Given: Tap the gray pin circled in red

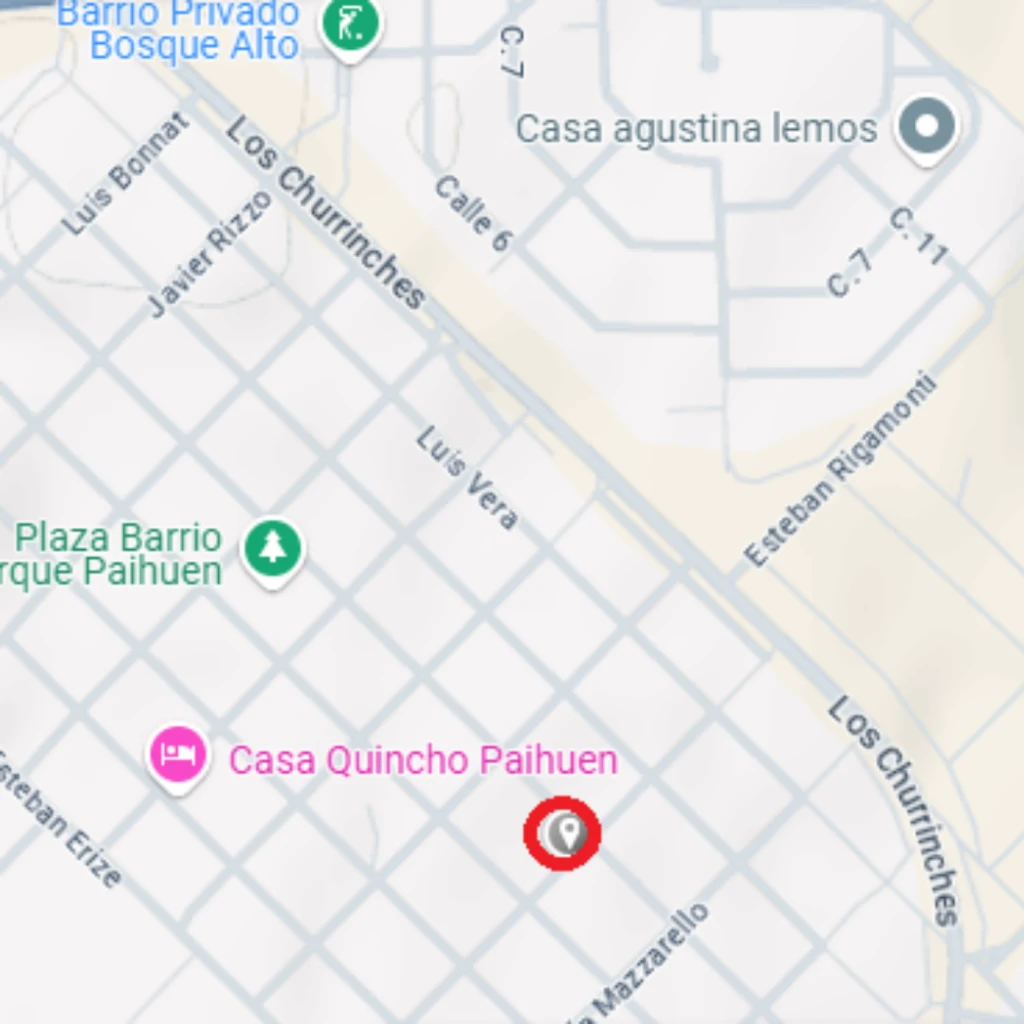Looking at the screenshot, I should click(x=563, y=833).
